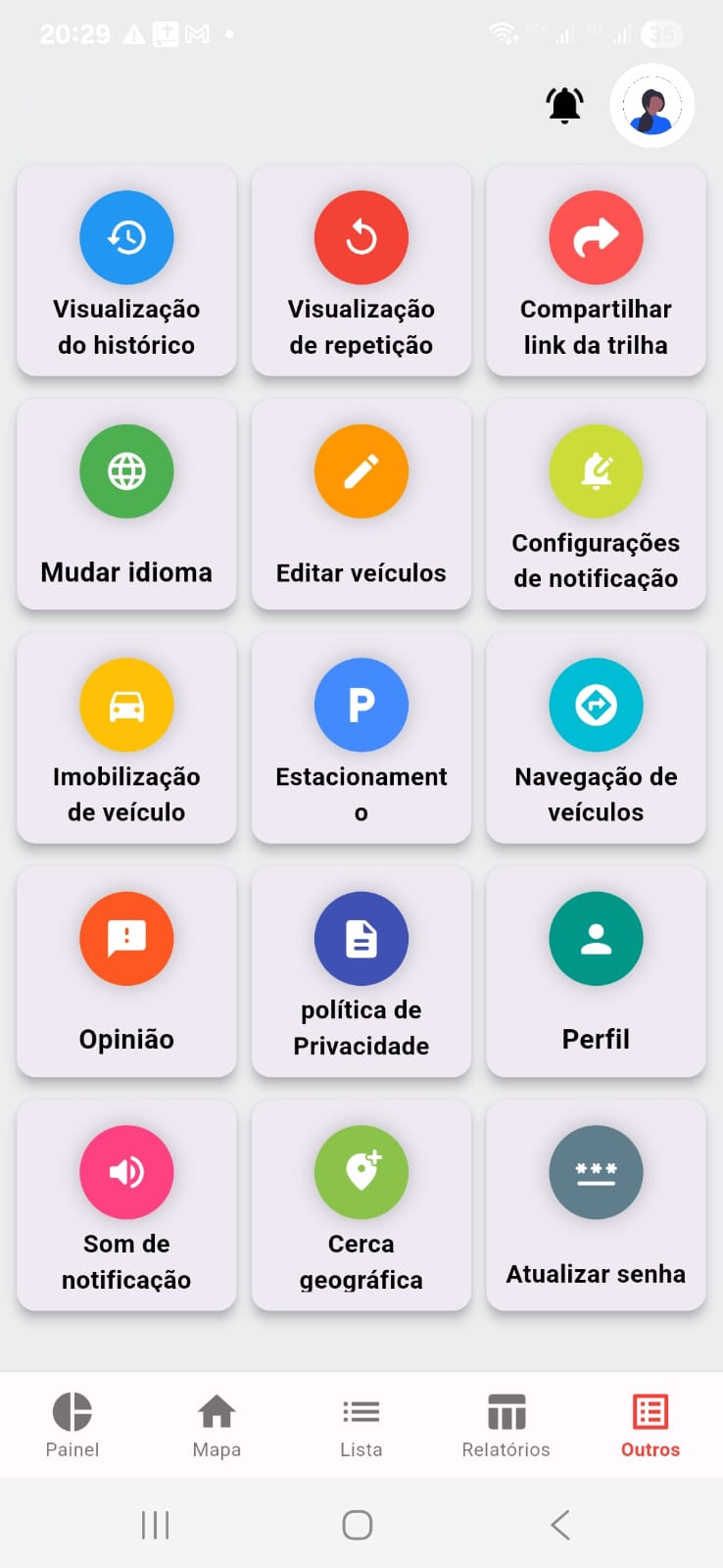View política de Privacidade
The width and height of the screenshot is (723, 1568).
coord(361,972)
